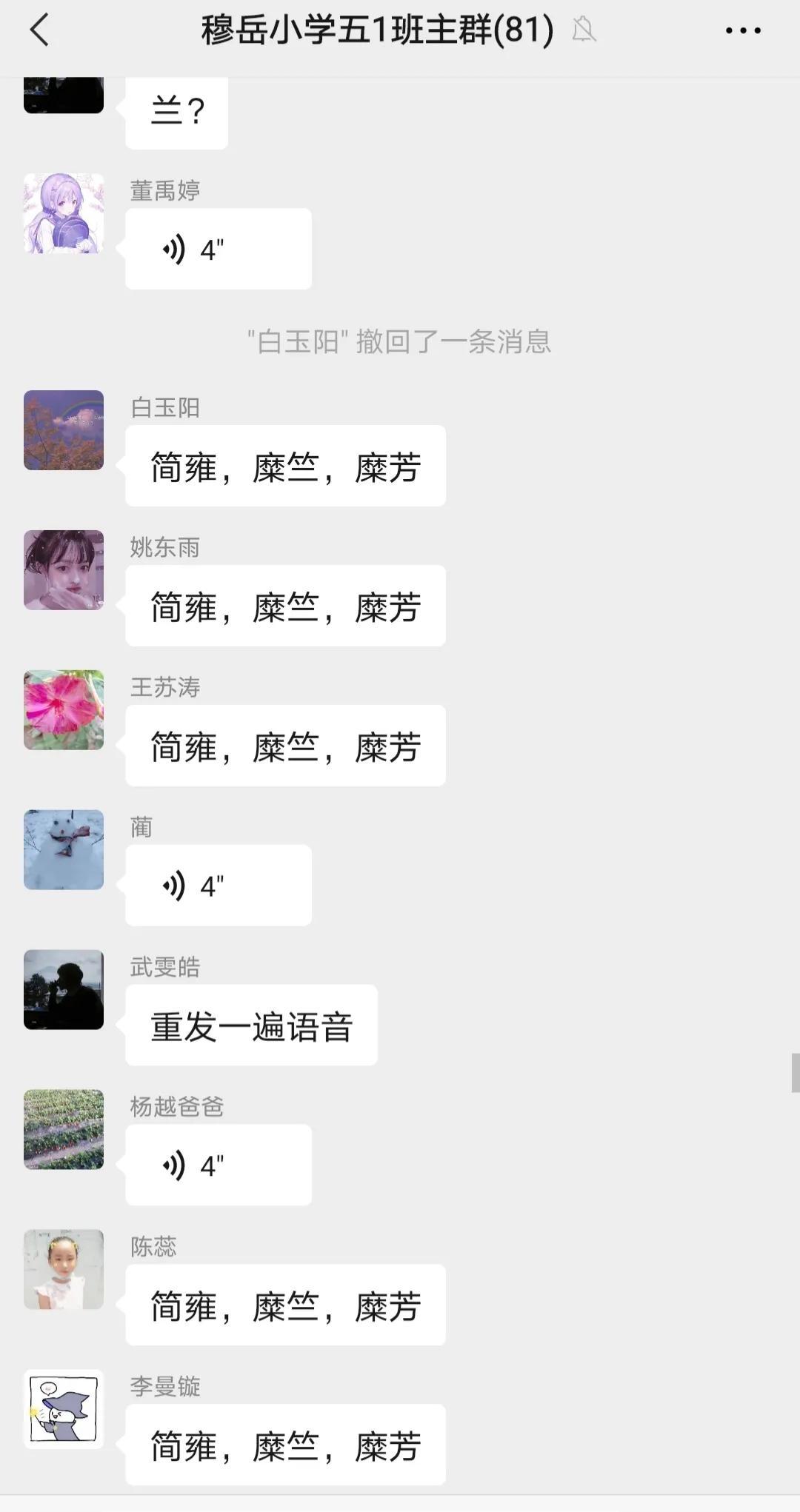View 杨越爸爸's profile avatar
800x1512 pixels.
[64, 1130]
